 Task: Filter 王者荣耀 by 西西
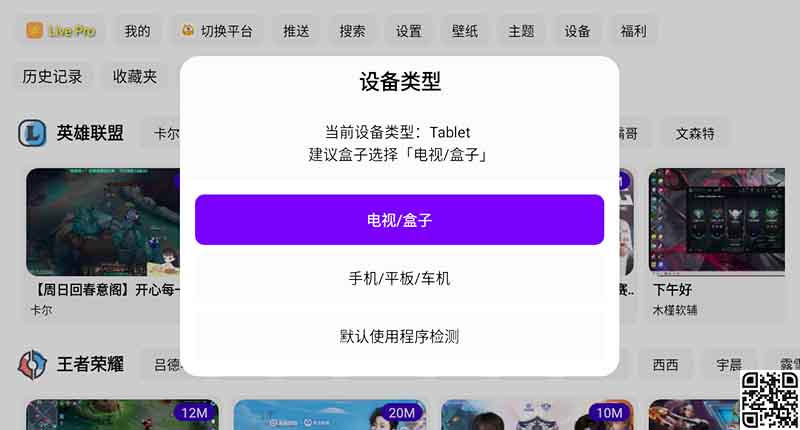tap(665, 364)
